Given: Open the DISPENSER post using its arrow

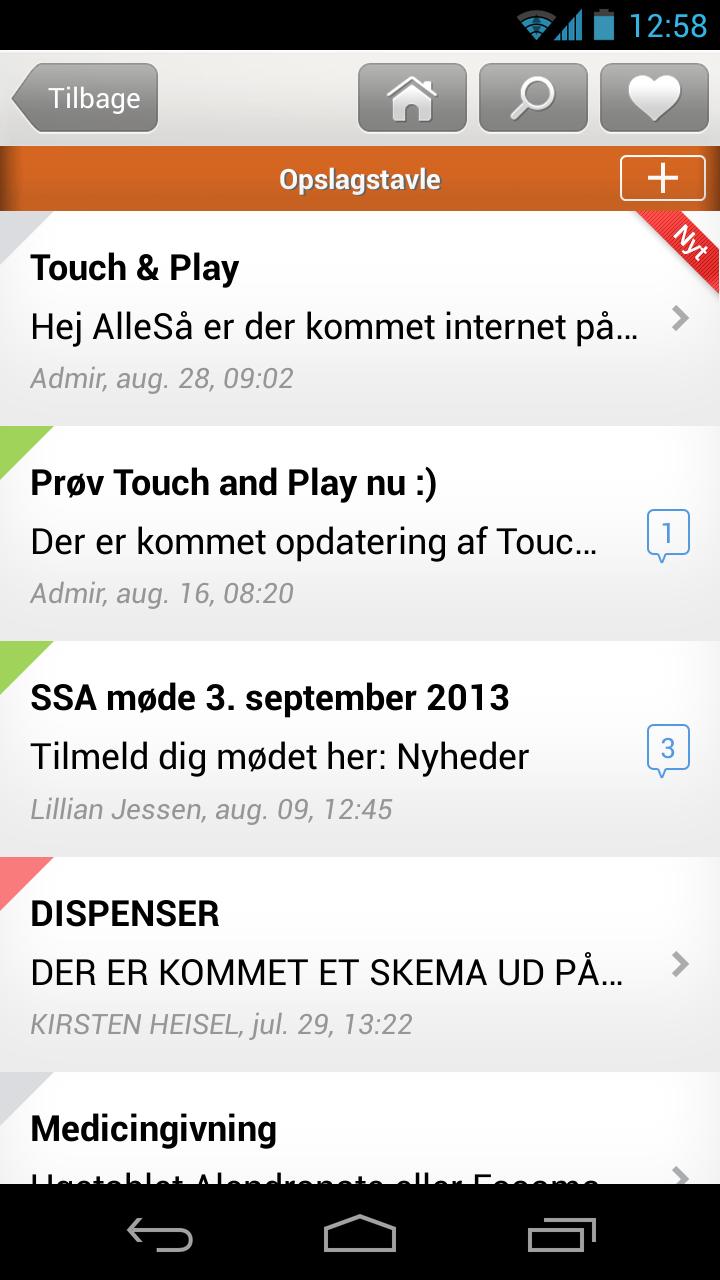Looking at the screenshot, I should pyautogui.click(x=680, y=964).
